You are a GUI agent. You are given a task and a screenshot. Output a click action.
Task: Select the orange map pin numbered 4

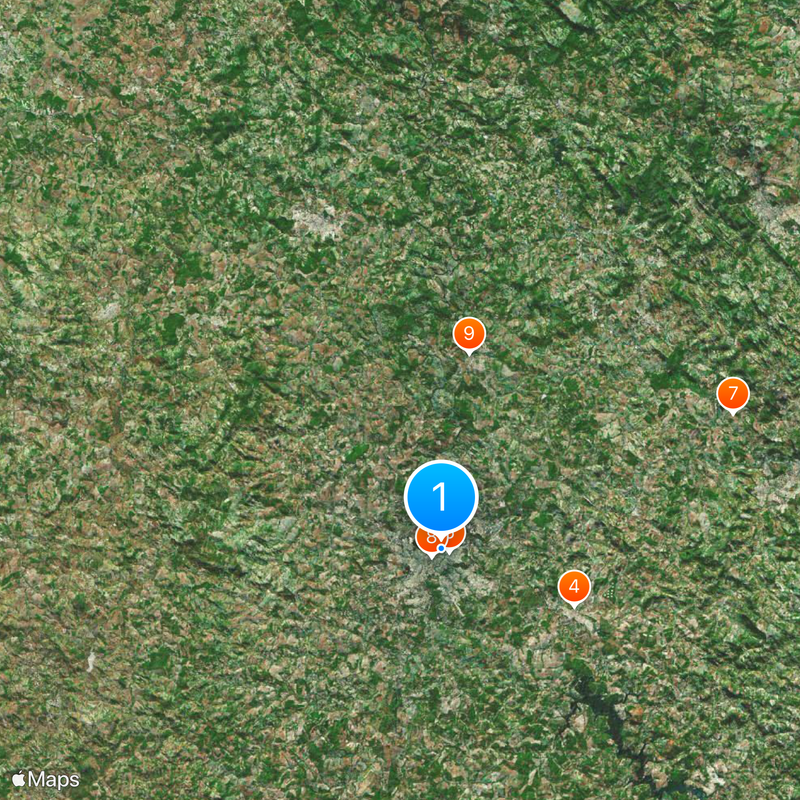(574, 587)
